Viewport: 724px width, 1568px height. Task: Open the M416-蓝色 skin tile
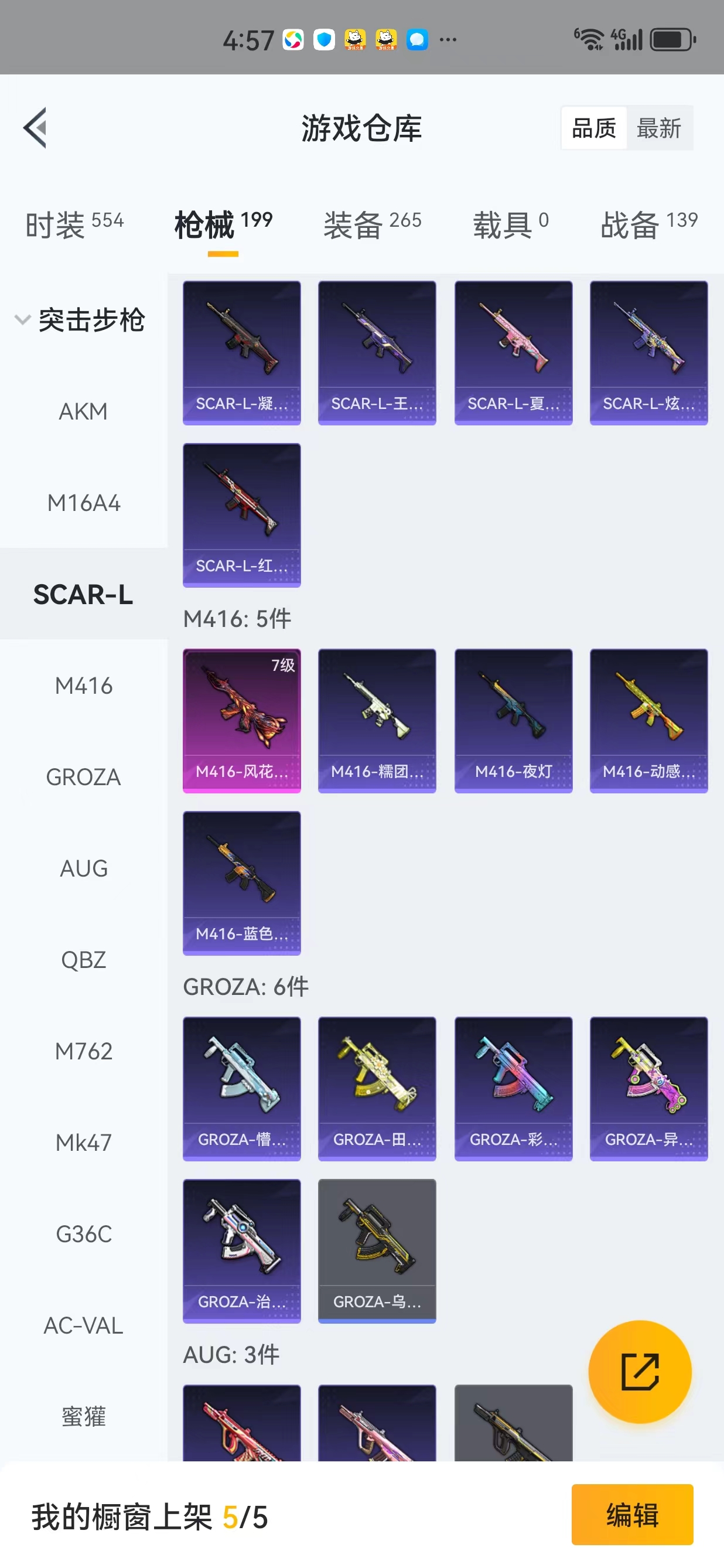click(241, 883)
